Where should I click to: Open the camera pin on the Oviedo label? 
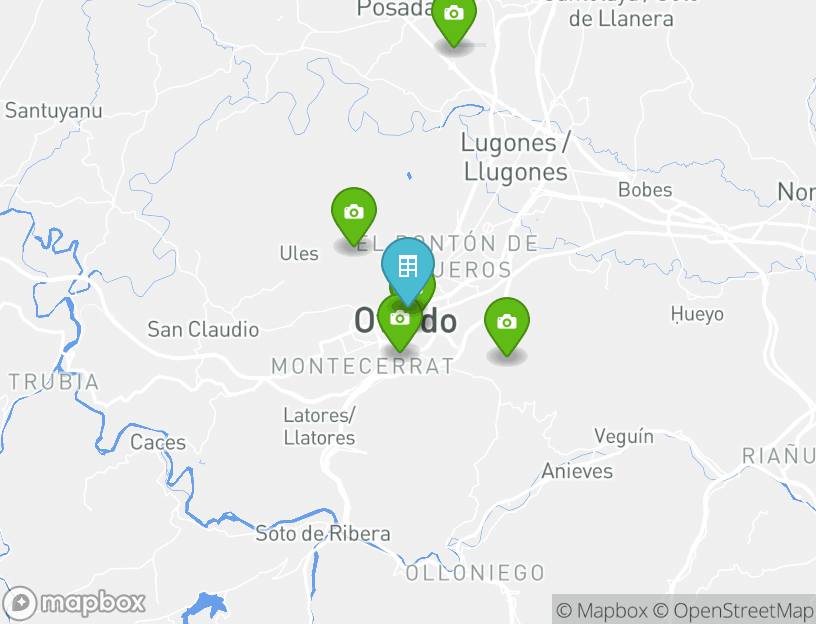(399, 320)
